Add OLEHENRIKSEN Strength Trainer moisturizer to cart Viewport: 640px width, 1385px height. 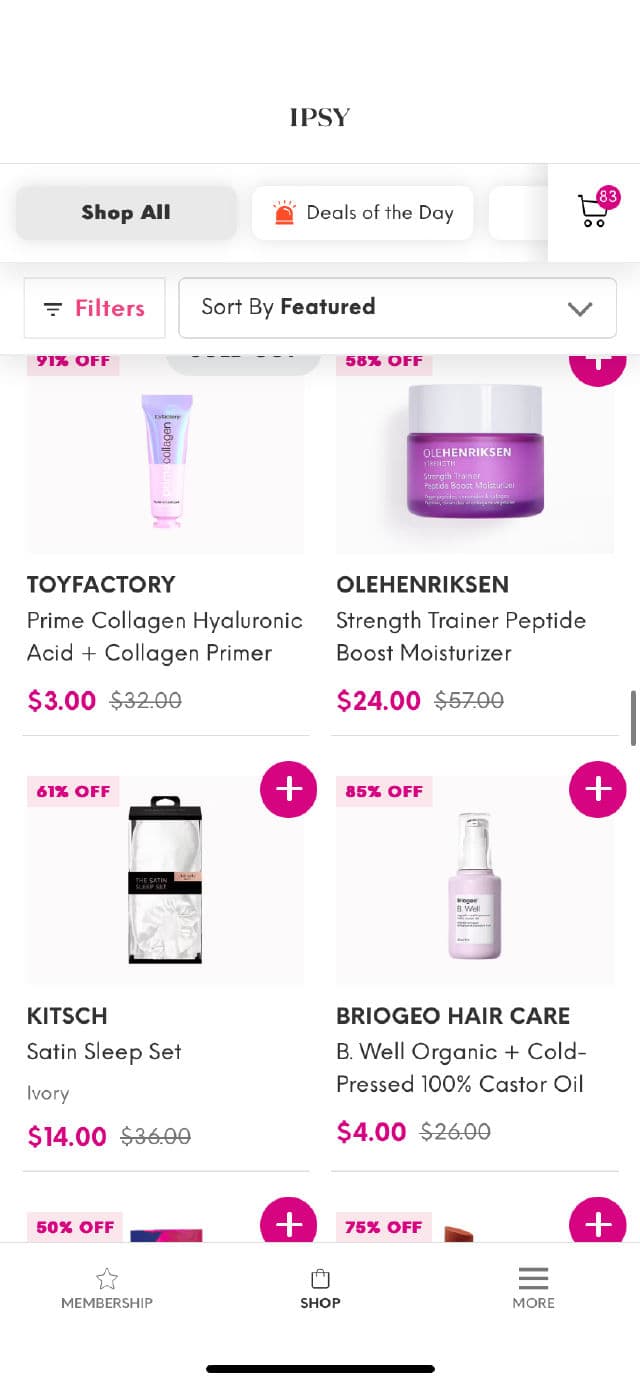coord(597,364)
